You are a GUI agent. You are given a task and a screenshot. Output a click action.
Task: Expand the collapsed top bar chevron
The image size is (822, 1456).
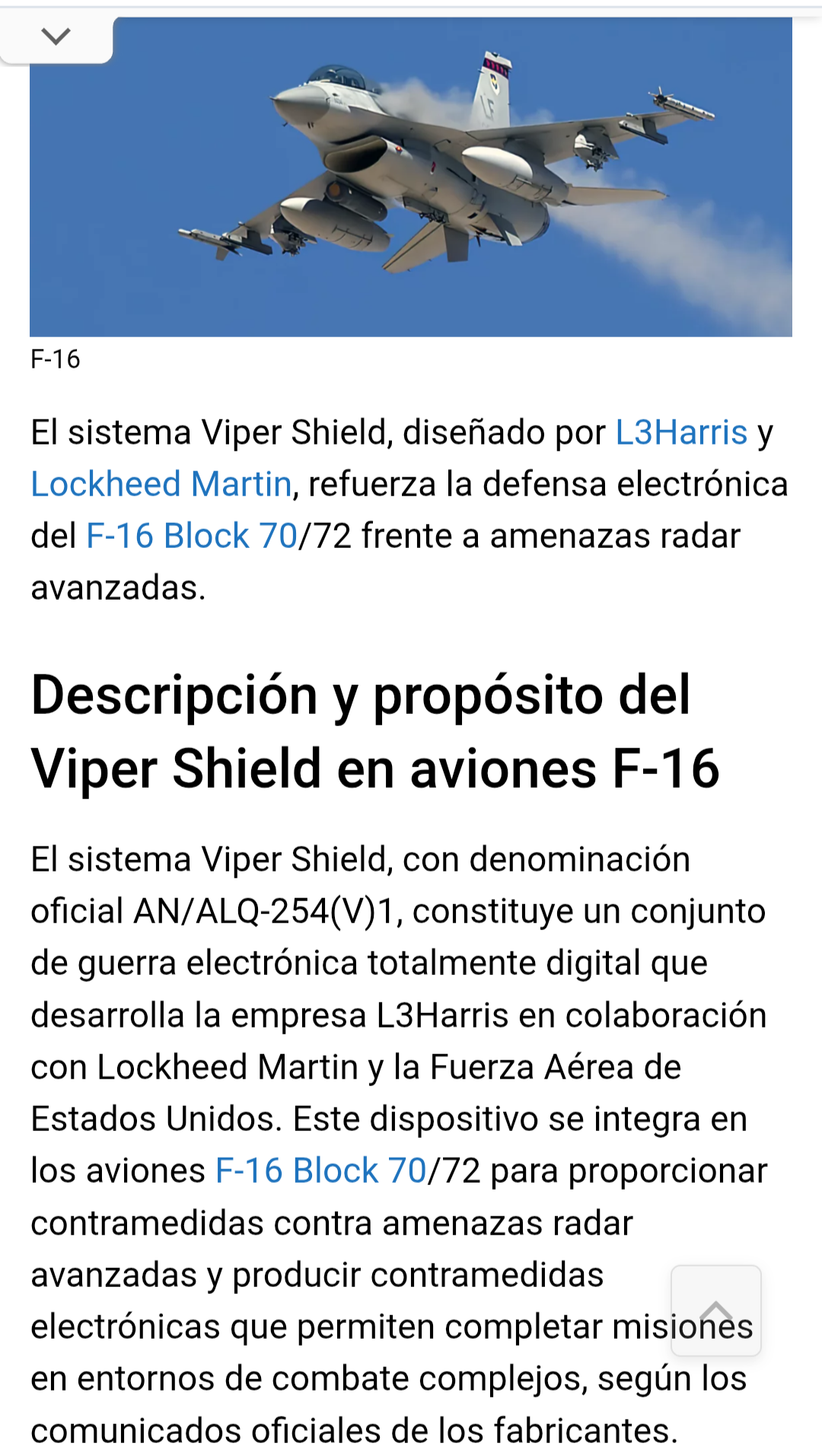point(56,36)
